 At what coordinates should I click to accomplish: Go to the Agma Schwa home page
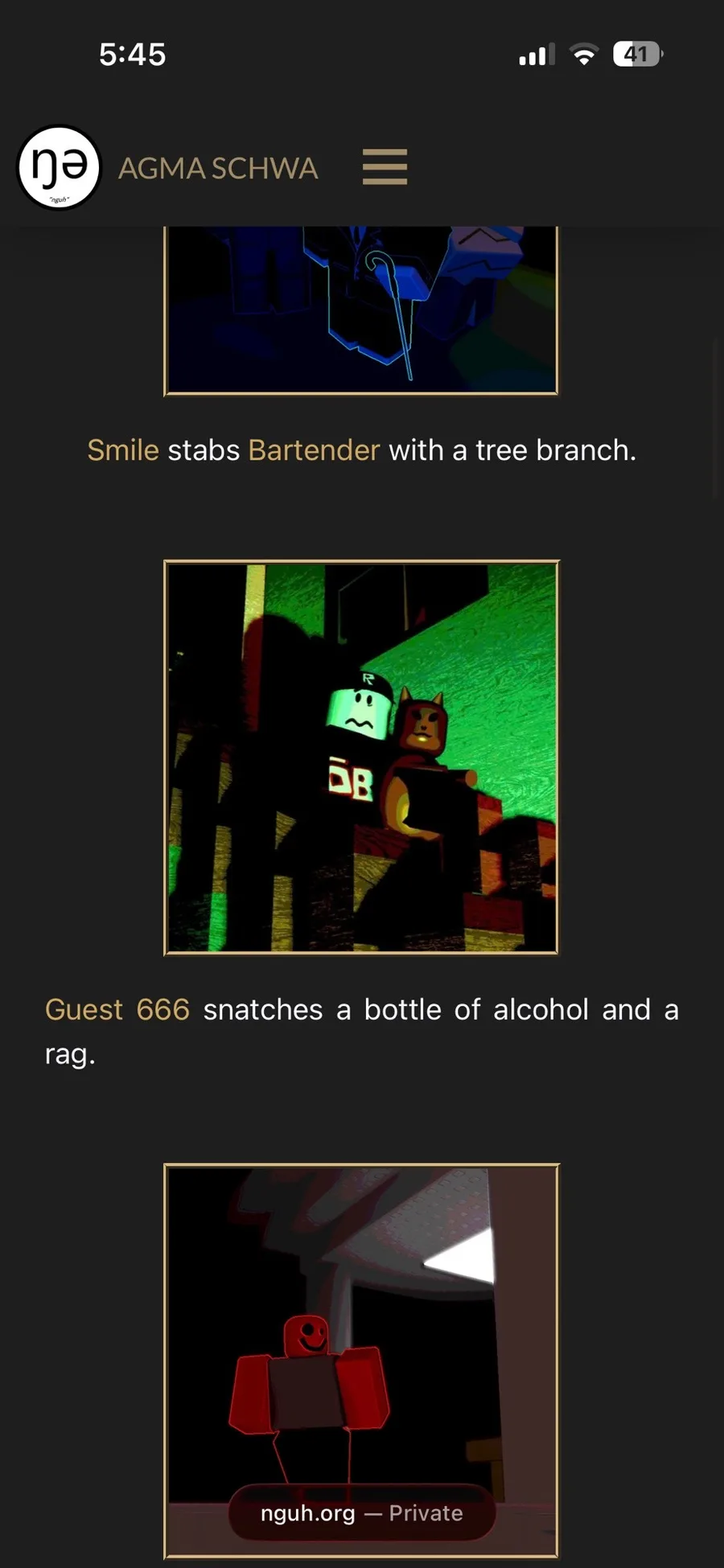tap(217, 168)
